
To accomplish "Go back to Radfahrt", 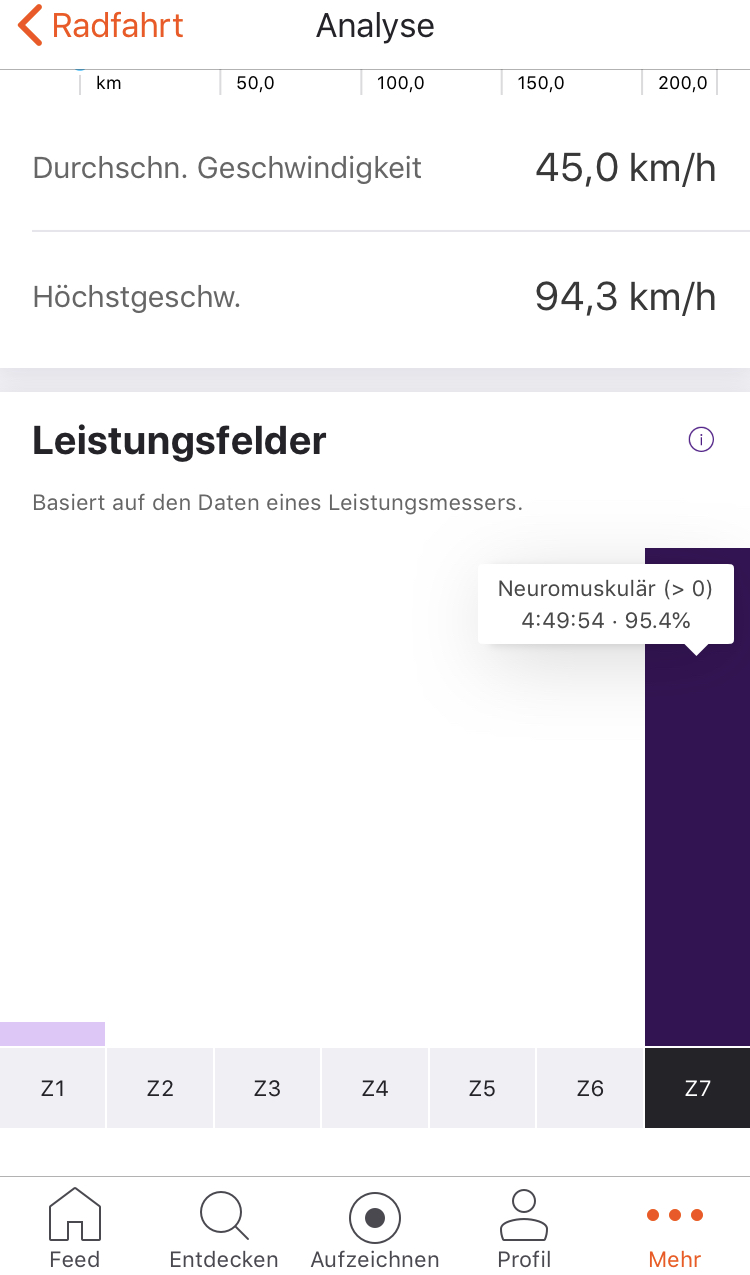I will click(101, 26).
